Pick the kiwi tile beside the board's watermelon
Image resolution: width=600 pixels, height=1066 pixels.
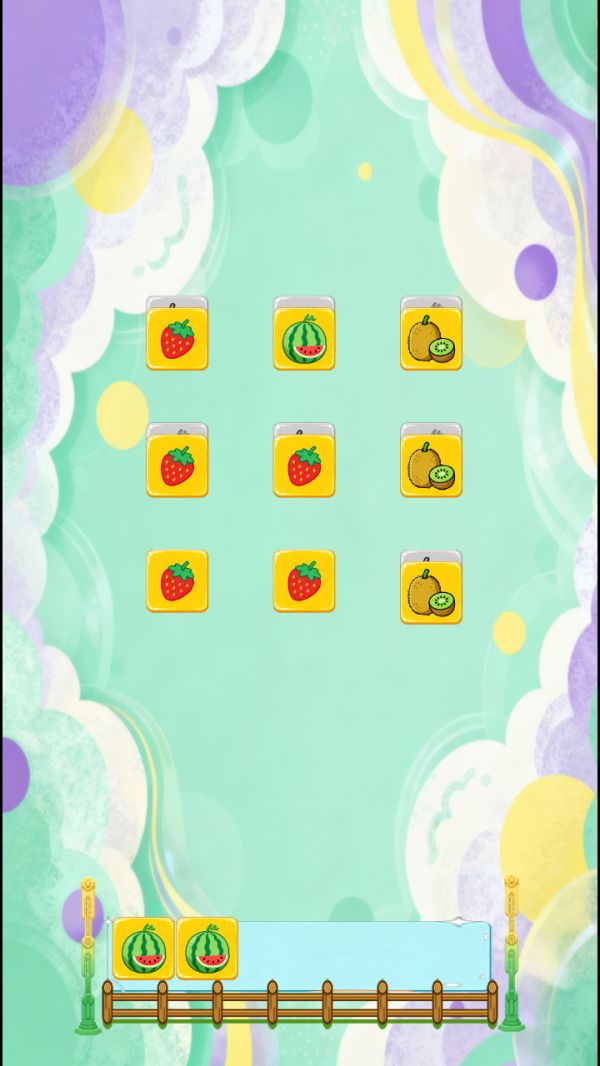click(431, 340)
